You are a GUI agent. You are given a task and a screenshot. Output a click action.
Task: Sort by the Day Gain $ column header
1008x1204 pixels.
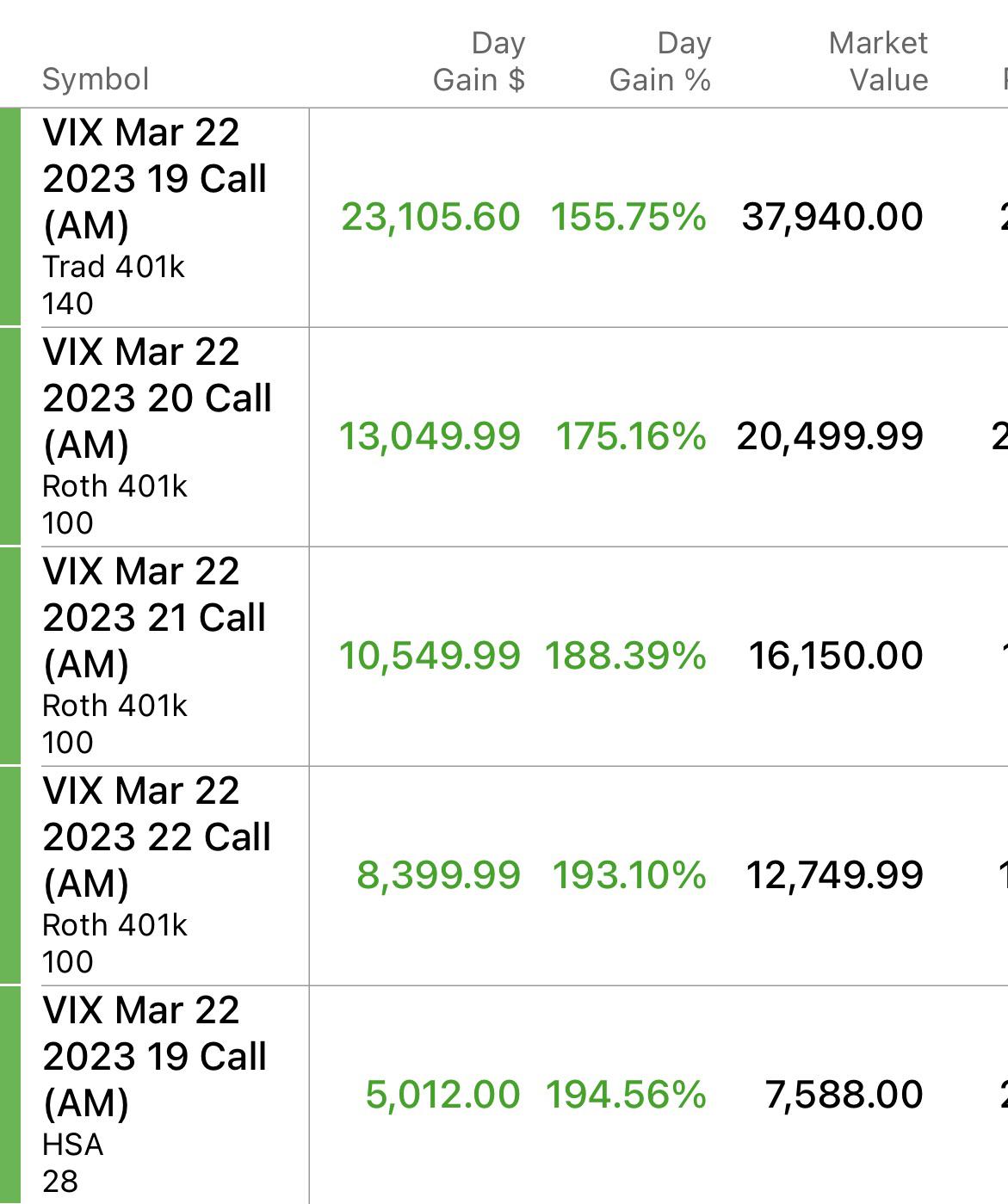[x=479, y=62]
